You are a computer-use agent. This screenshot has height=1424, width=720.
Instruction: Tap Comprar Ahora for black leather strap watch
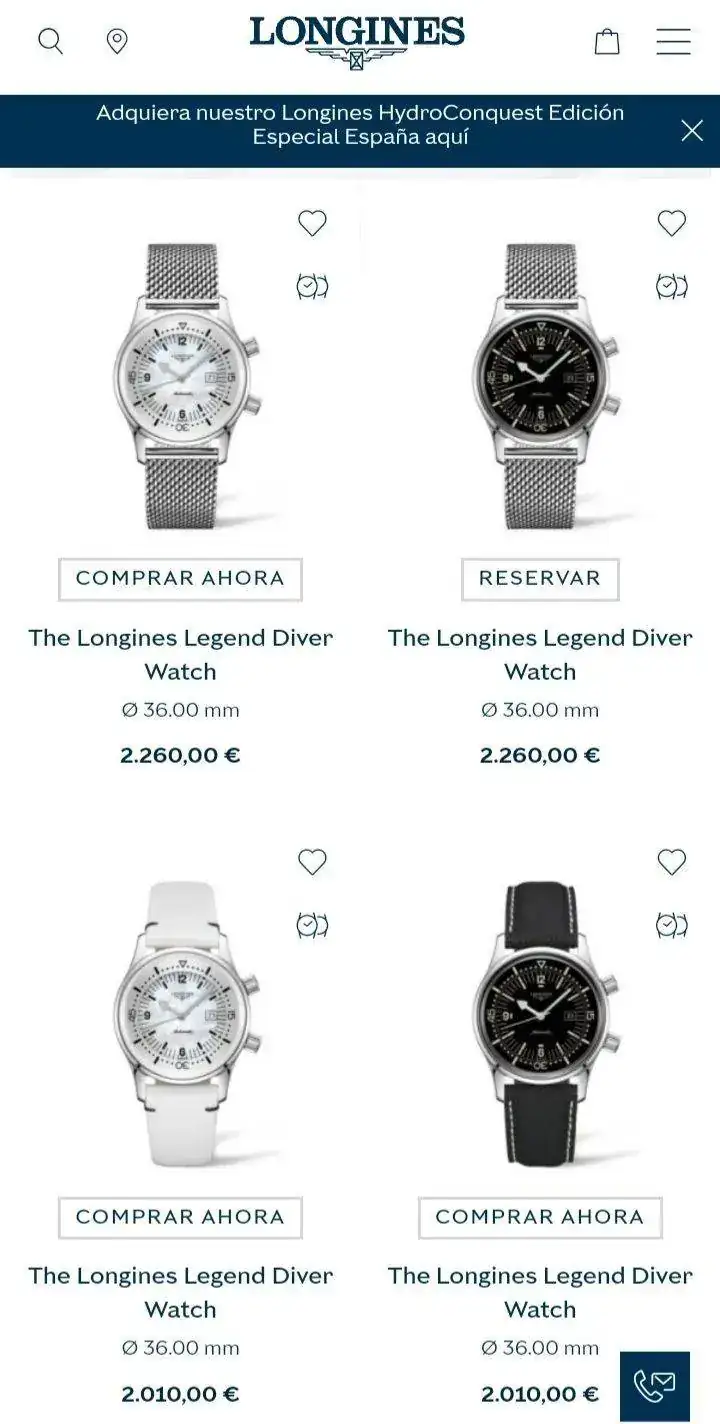[x=540, y=1217]
